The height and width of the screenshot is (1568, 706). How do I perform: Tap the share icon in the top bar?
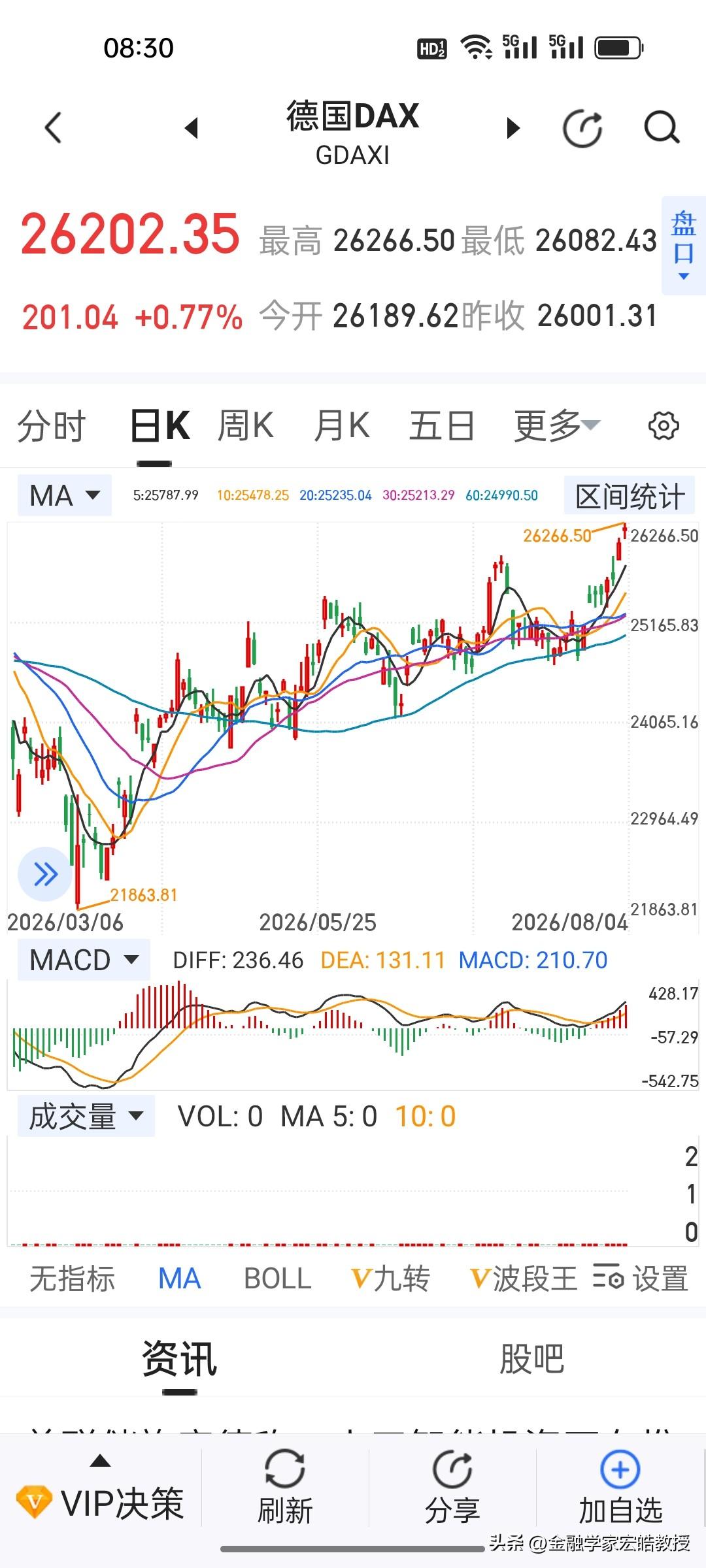pos(582,128)
